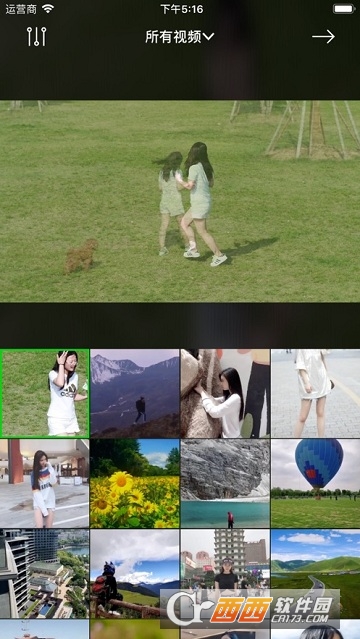Select the sunflower field thumbnail
The width and height of the screenshot is (360, 639).
click(x=135, y=483)
